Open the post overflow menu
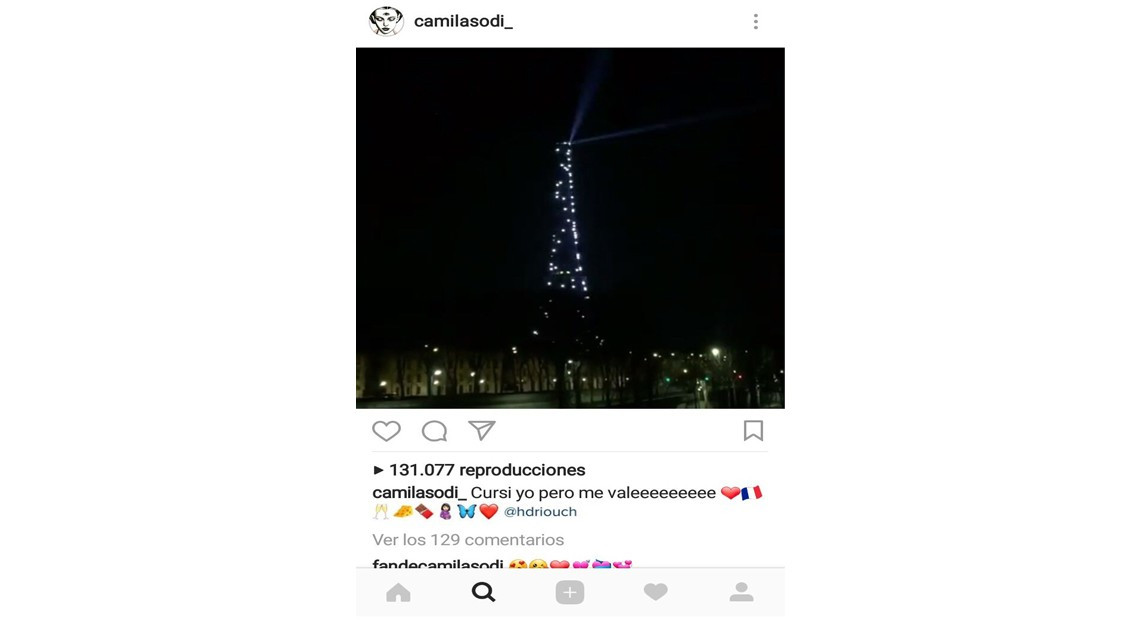 click(x=755, y=21)
